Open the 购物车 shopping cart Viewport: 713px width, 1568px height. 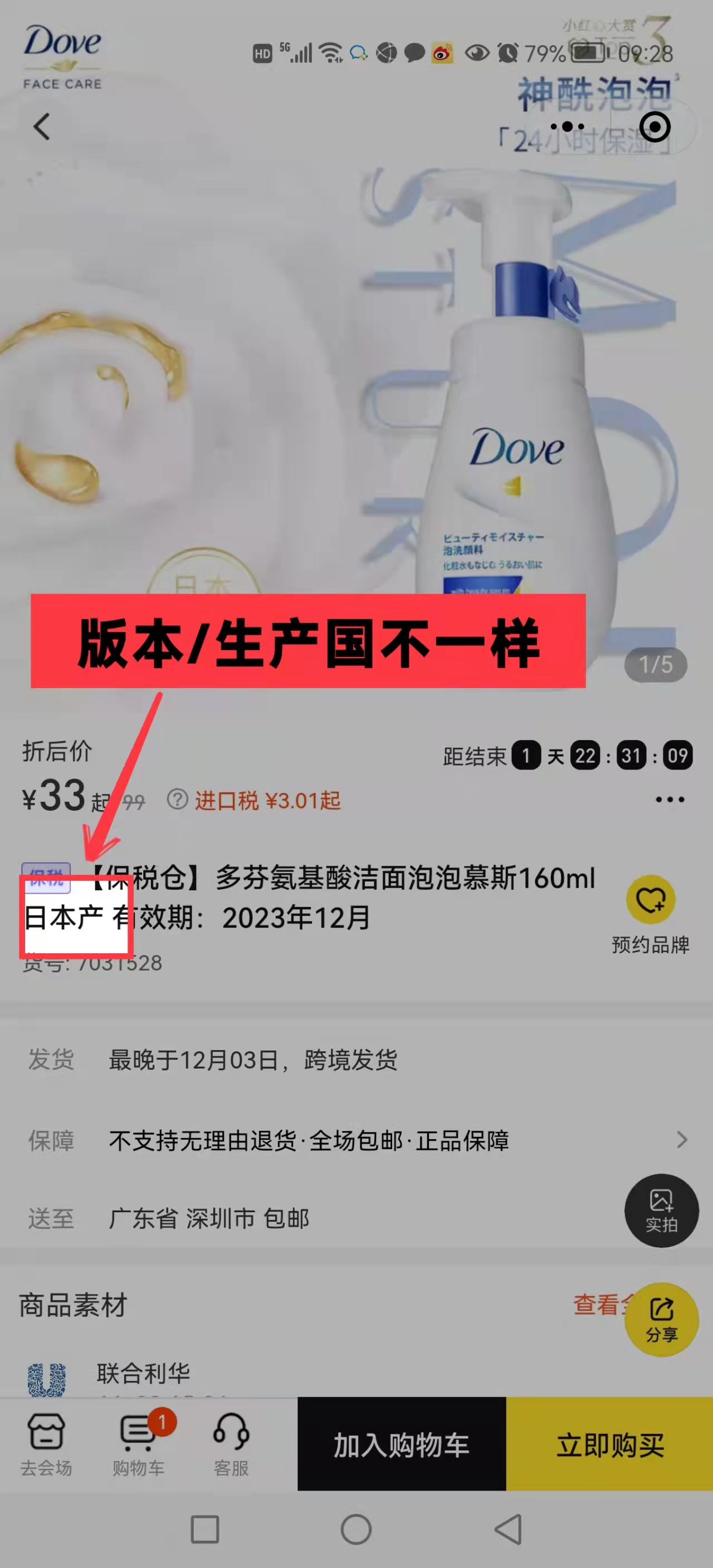(x=139, y=1444)
